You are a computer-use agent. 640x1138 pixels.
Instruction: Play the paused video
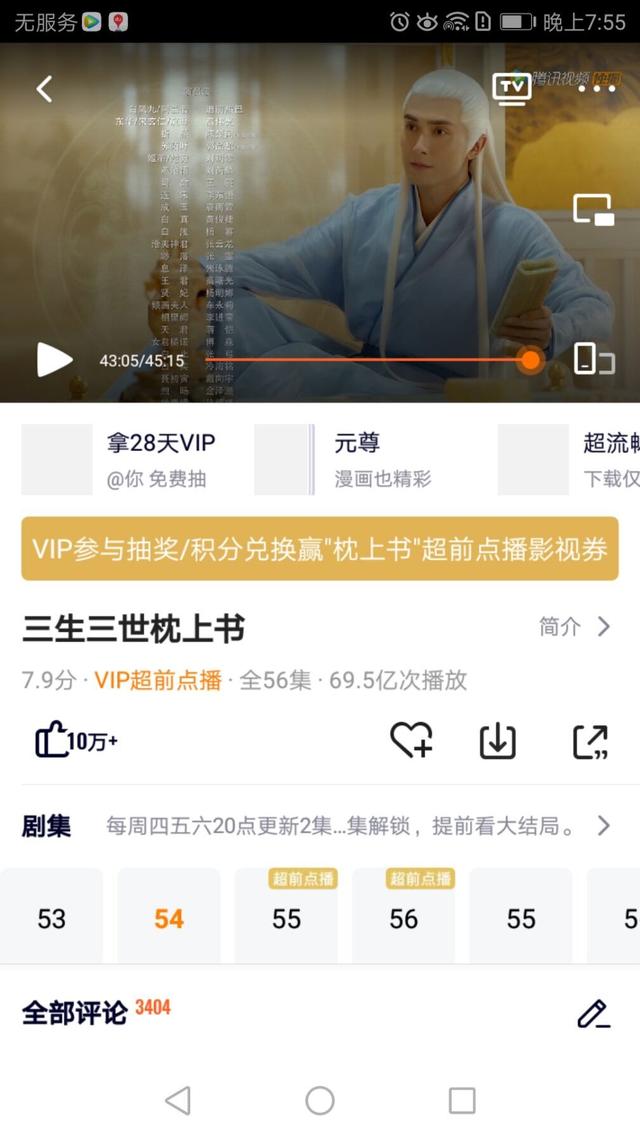click(54, 360)
